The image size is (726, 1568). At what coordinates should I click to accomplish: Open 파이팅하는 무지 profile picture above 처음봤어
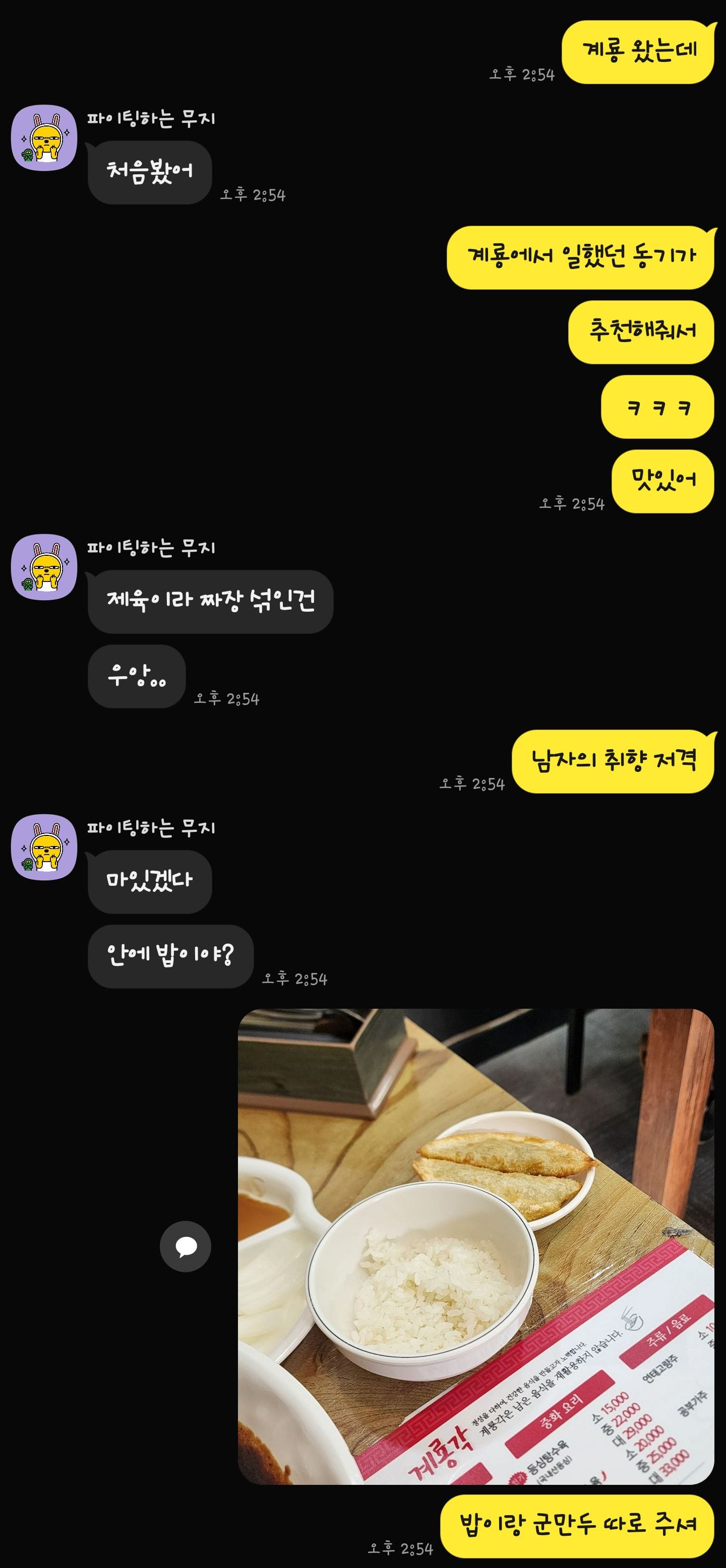[44, 138]
